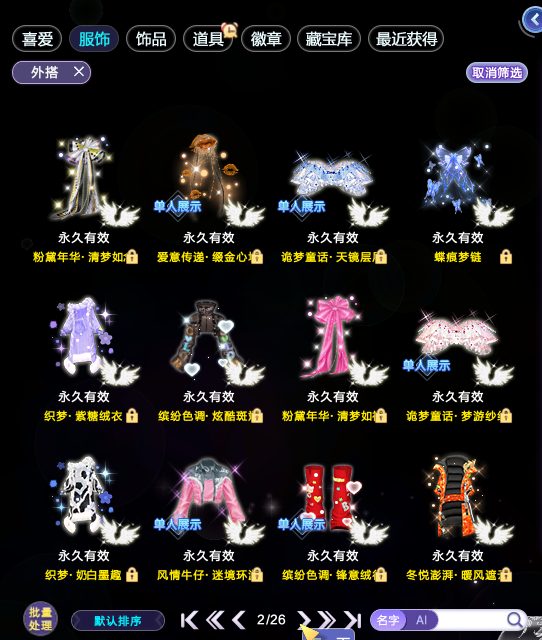Open the 最近获得 tab

pos(406,39)
